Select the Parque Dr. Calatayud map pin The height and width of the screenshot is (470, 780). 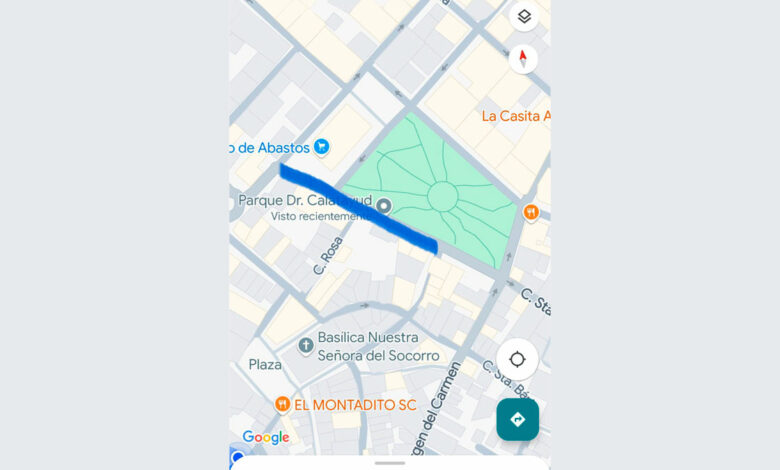point(382,206)
